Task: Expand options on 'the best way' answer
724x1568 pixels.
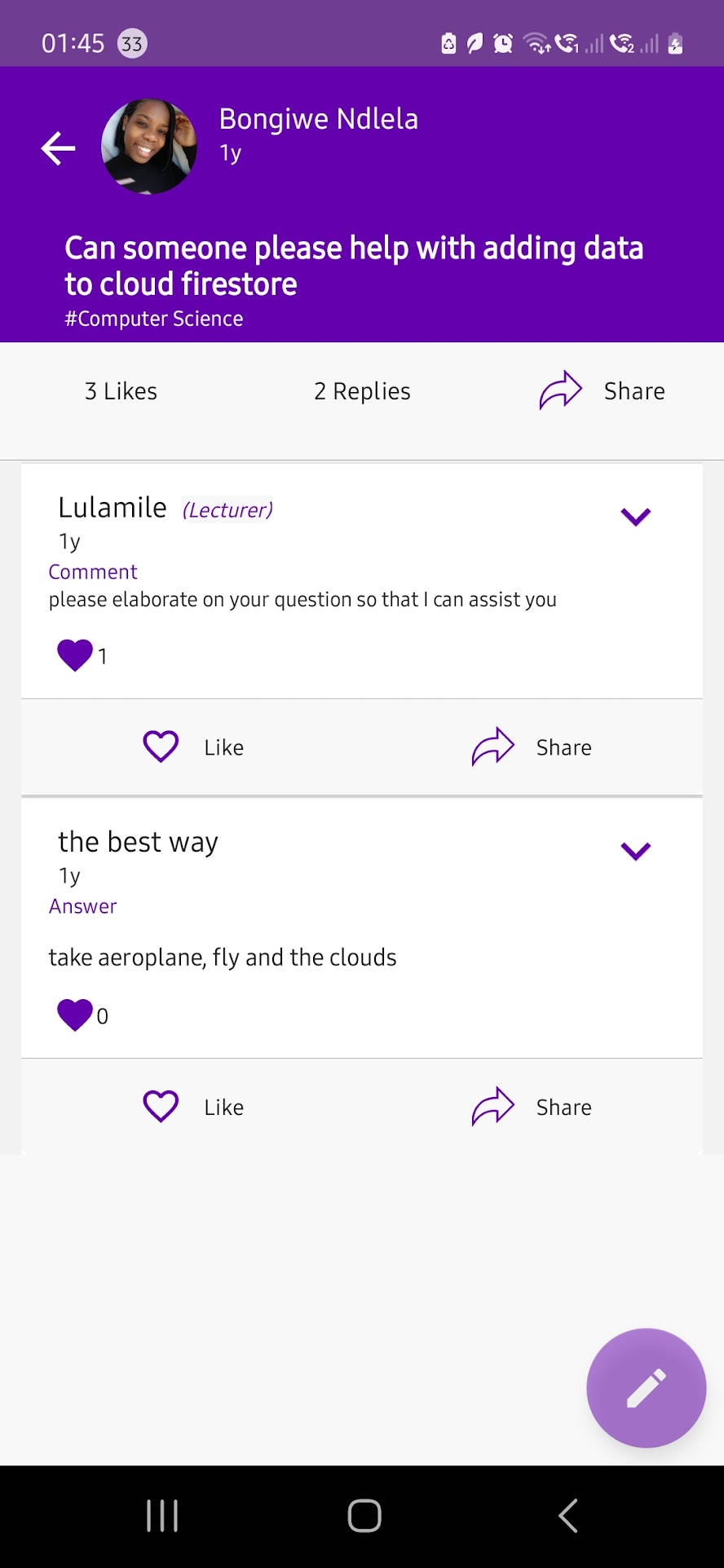Action: point(635,851)
